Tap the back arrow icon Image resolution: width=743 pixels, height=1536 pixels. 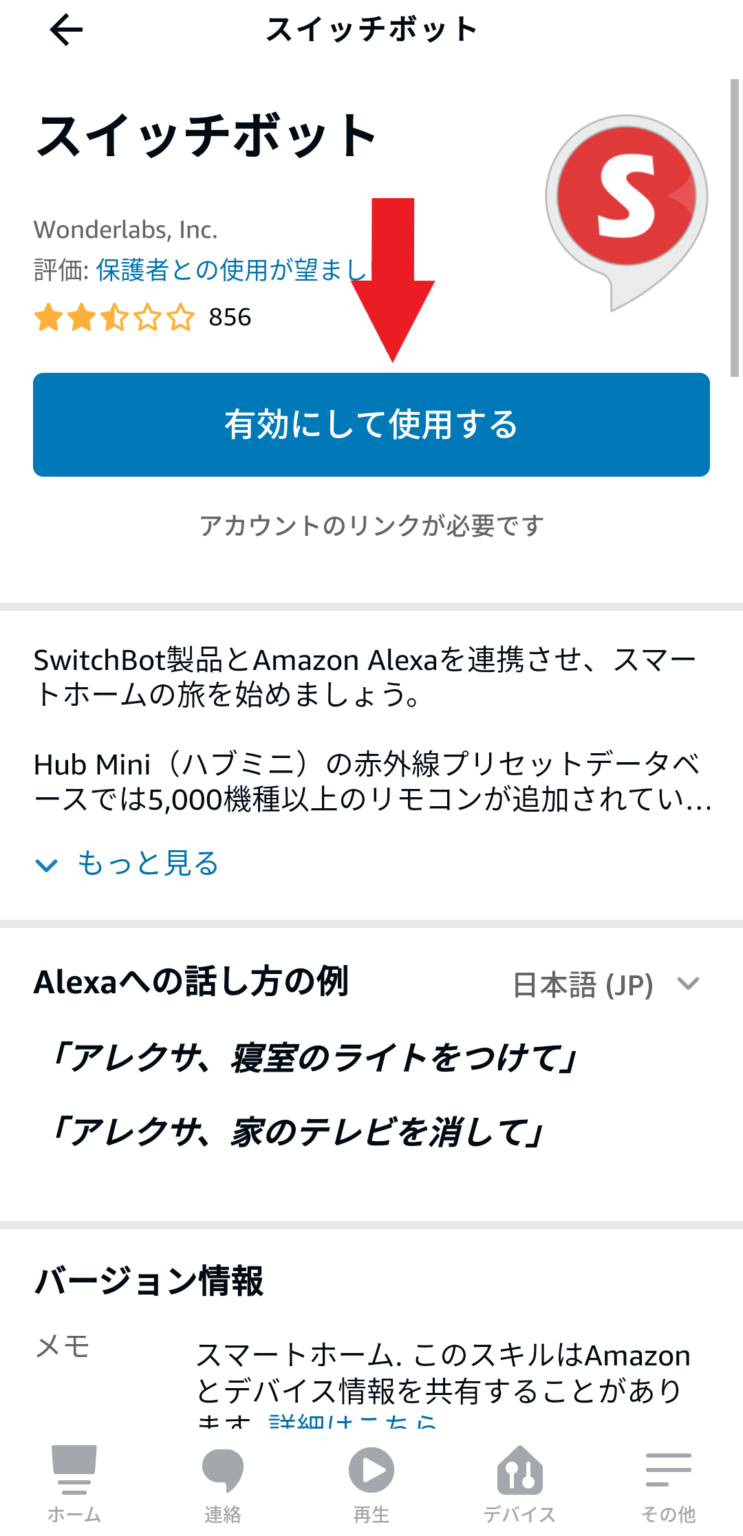click(x=65, y=29)
